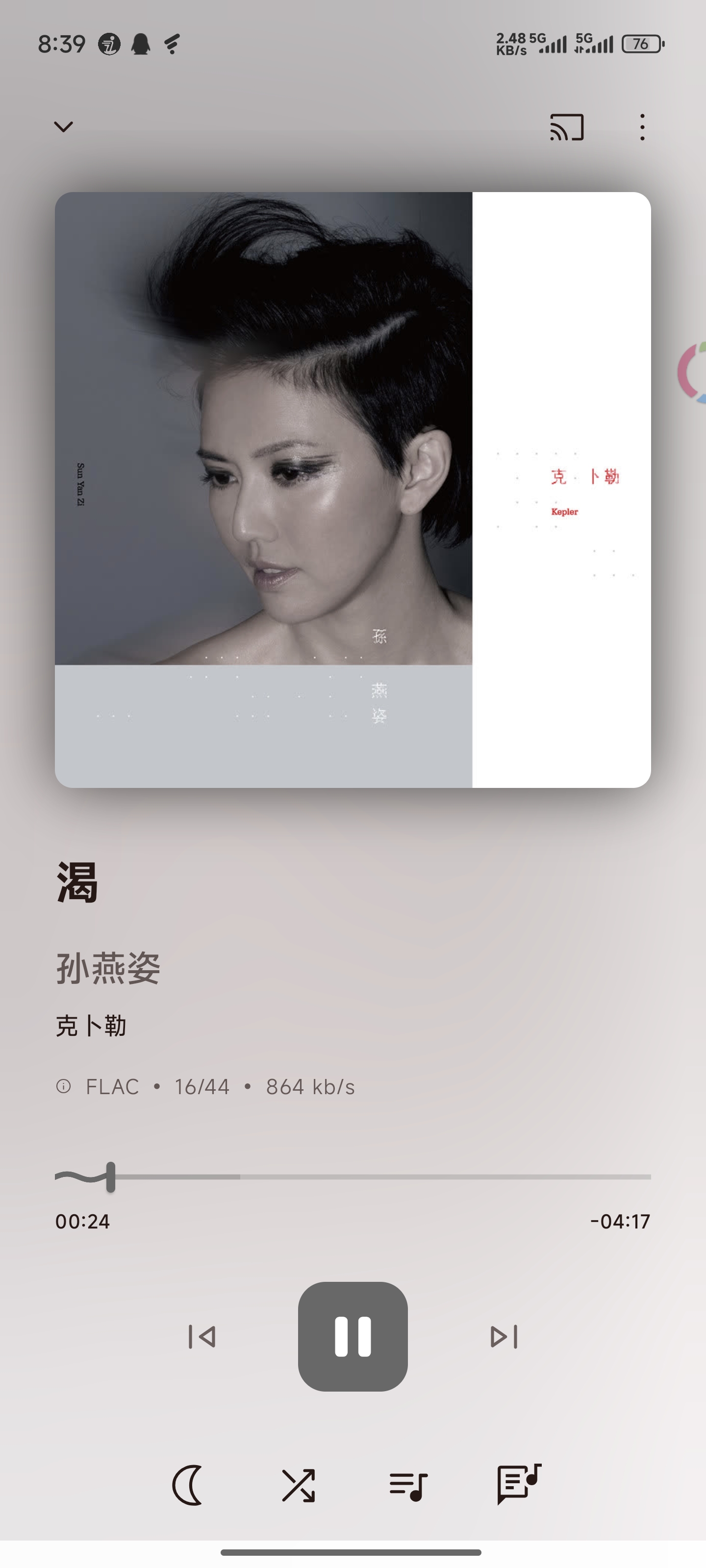The width and height of the screenshot is (706, 1568).
Task: Show the song lyrics
Action: click(519, 1484)
